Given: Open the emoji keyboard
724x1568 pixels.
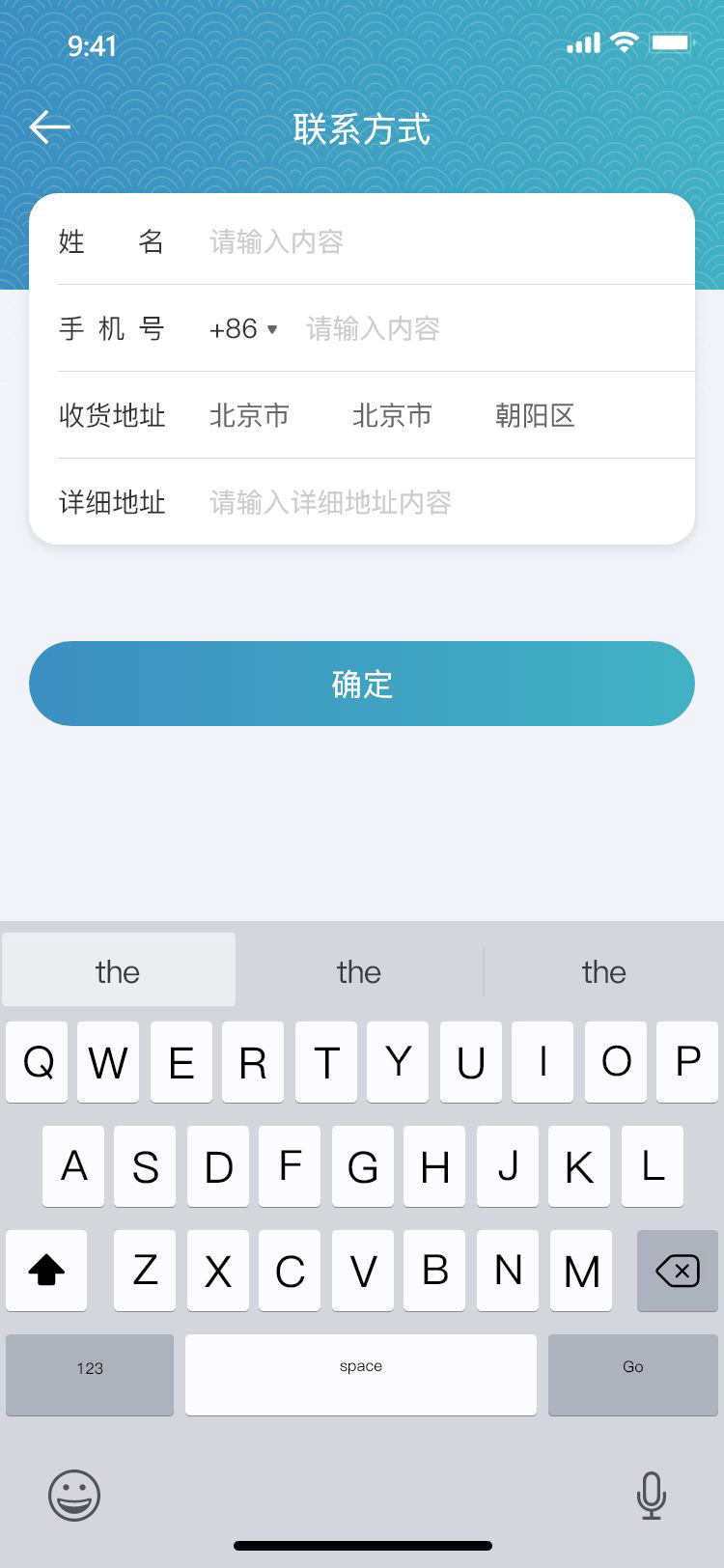Looking at the screenshot, I should (74, 1496).
